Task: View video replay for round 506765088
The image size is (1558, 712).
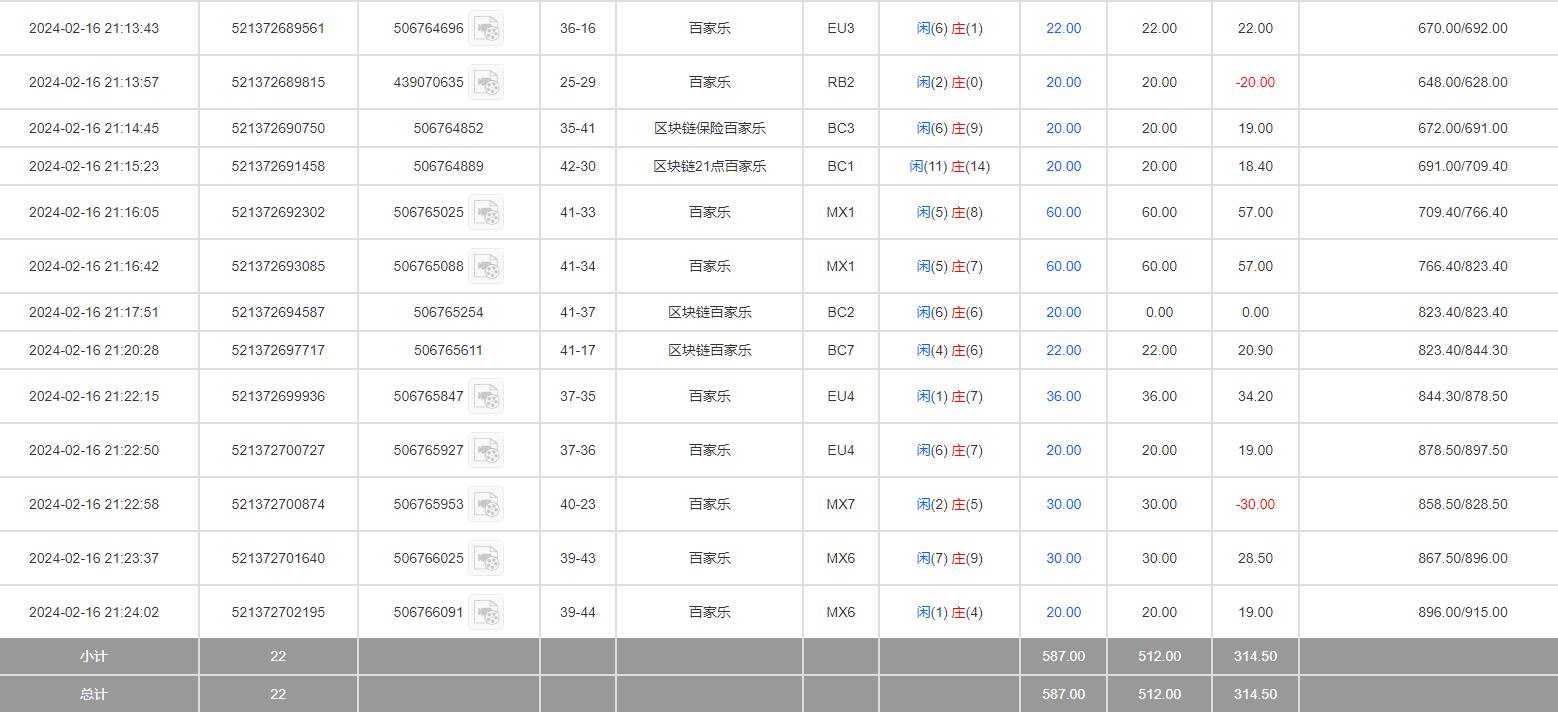Action: coord(486,267)
